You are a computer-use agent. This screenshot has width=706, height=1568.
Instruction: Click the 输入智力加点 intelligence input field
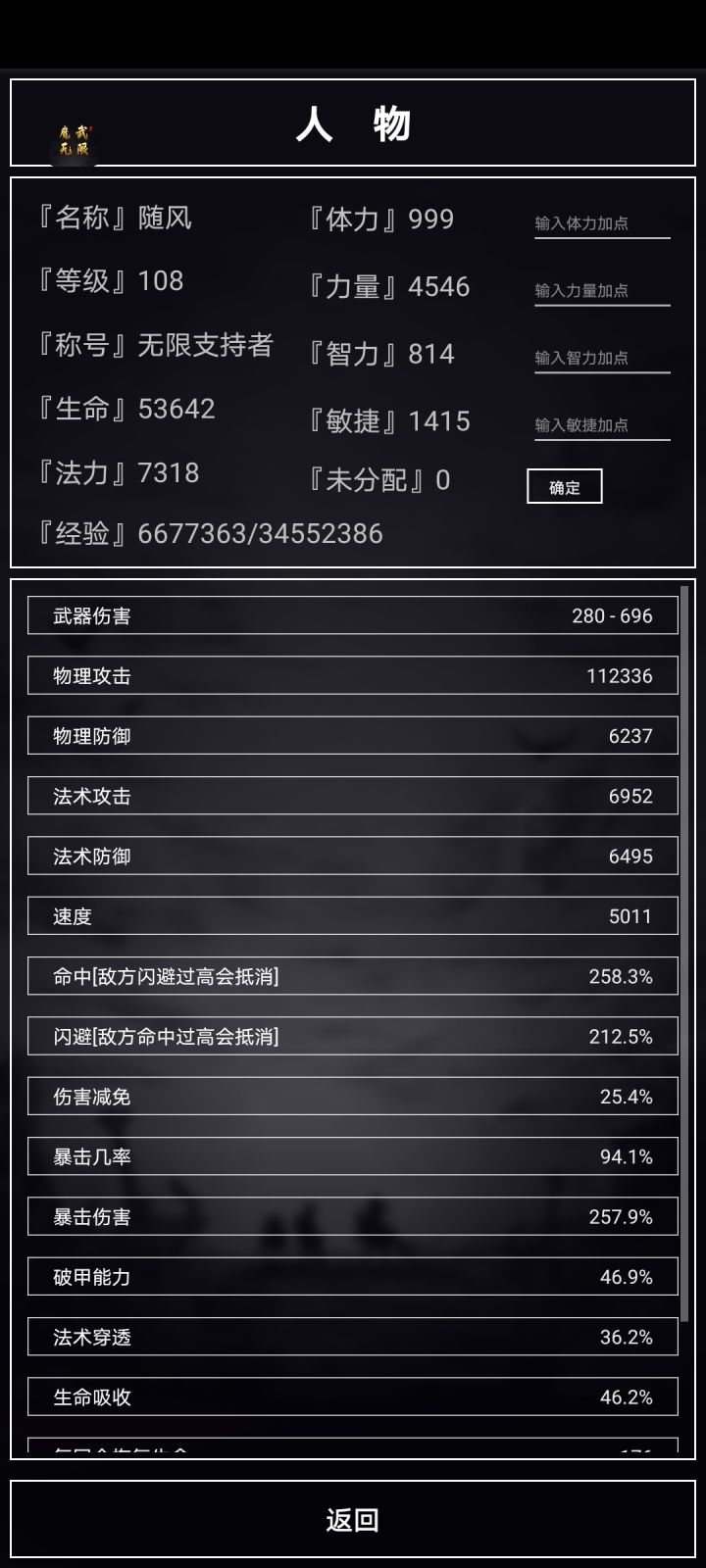pos(601,357)
